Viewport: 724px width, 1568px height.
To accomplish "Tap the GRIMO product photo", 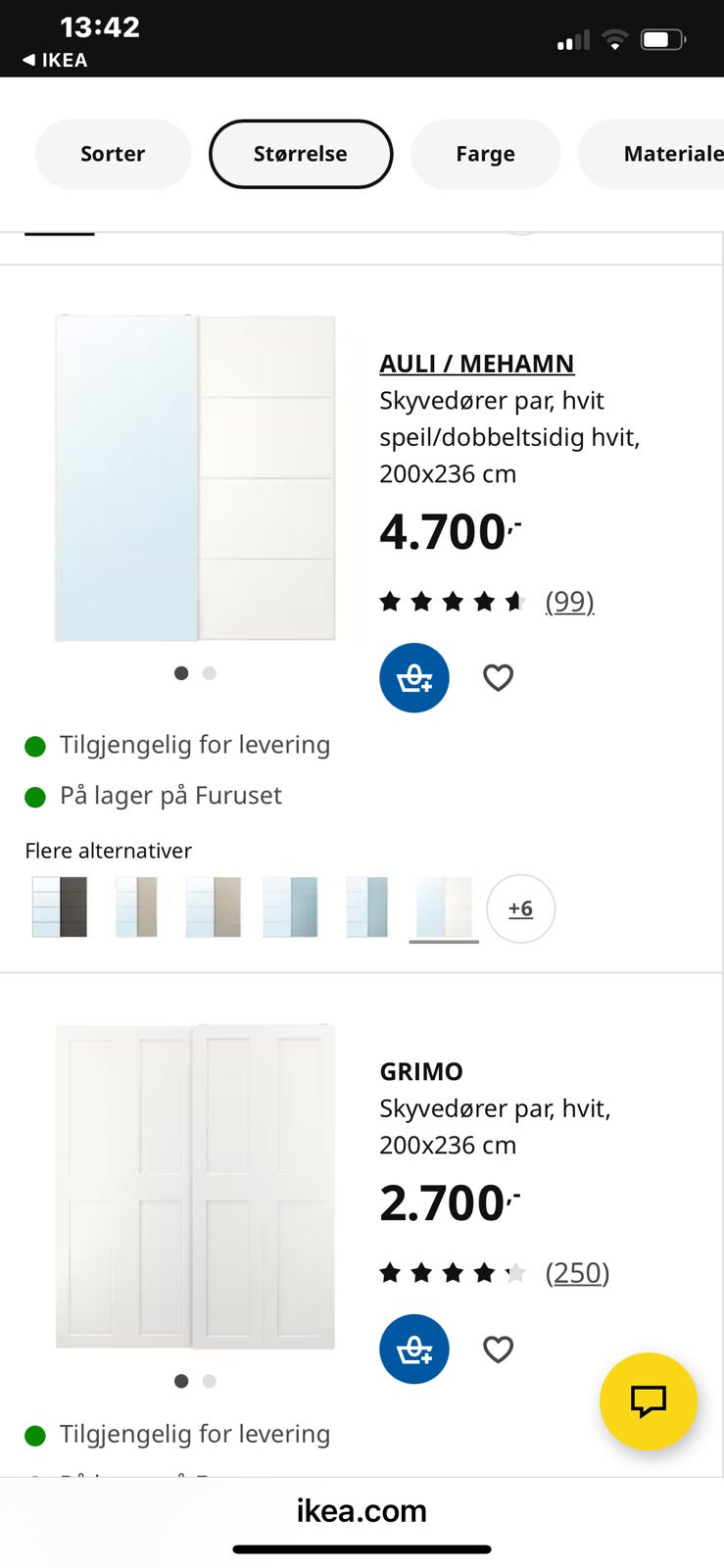I will (x=195, y=1185).
